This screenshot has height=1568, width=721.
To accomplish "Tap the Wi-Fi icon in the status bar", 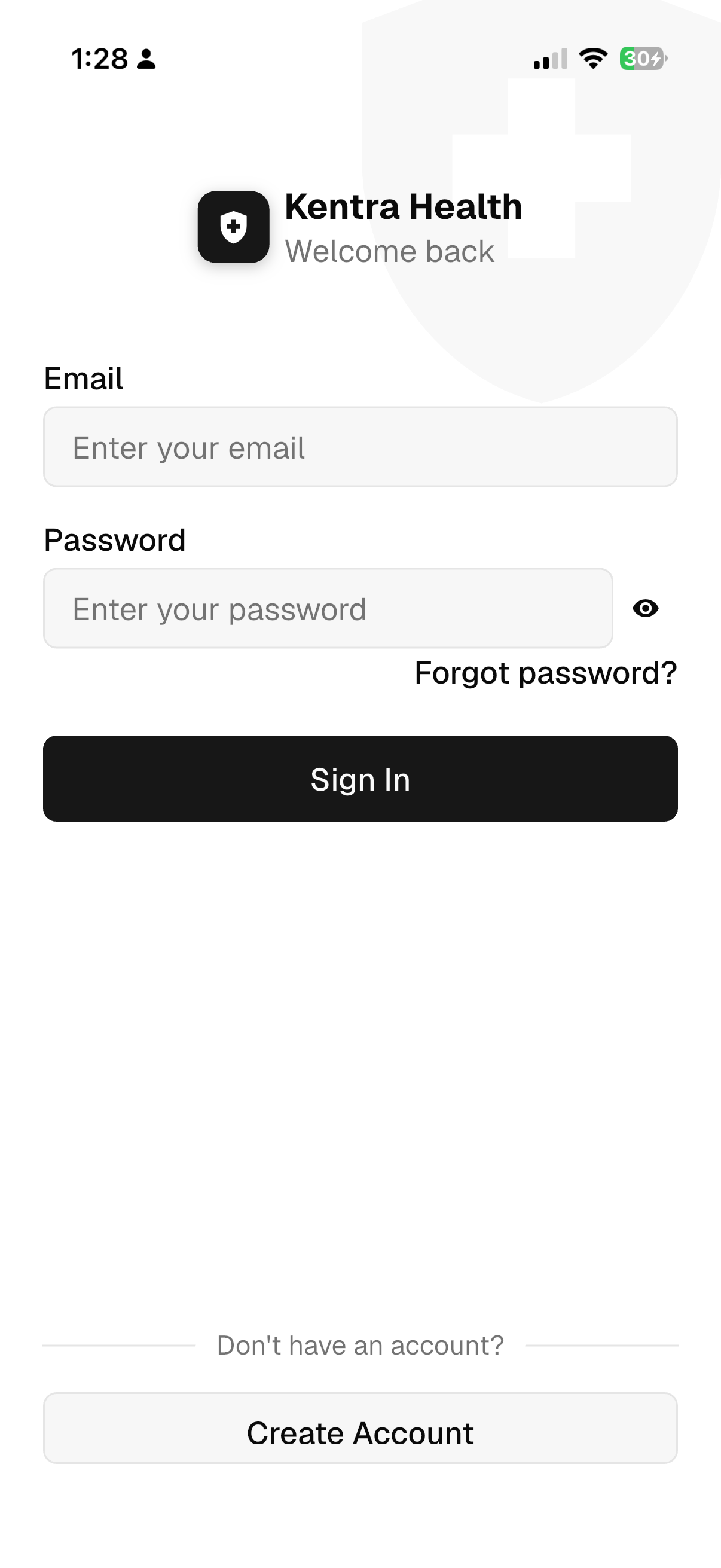I will 592,58.
